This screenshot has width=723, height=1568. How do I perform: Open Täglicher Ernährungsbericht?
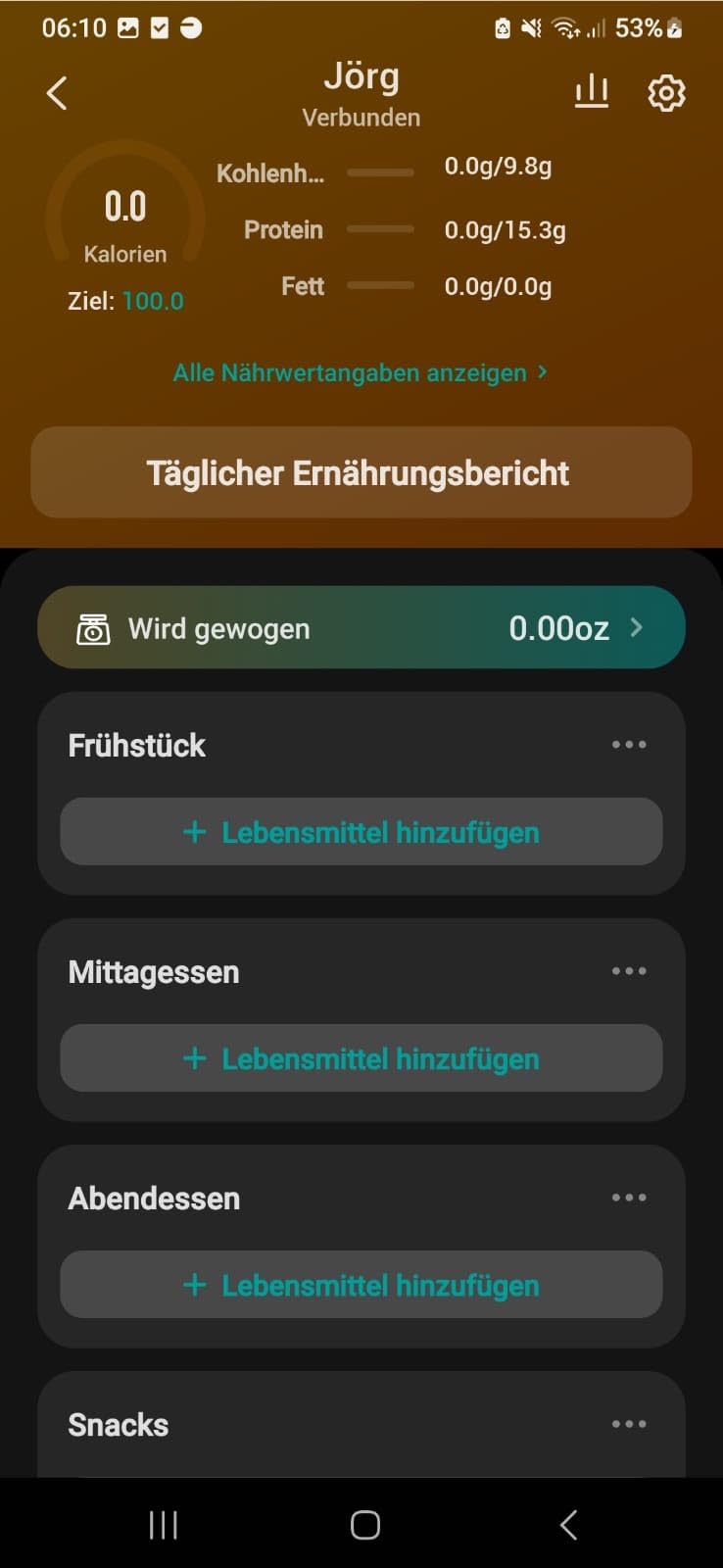(x=361, y=473)
